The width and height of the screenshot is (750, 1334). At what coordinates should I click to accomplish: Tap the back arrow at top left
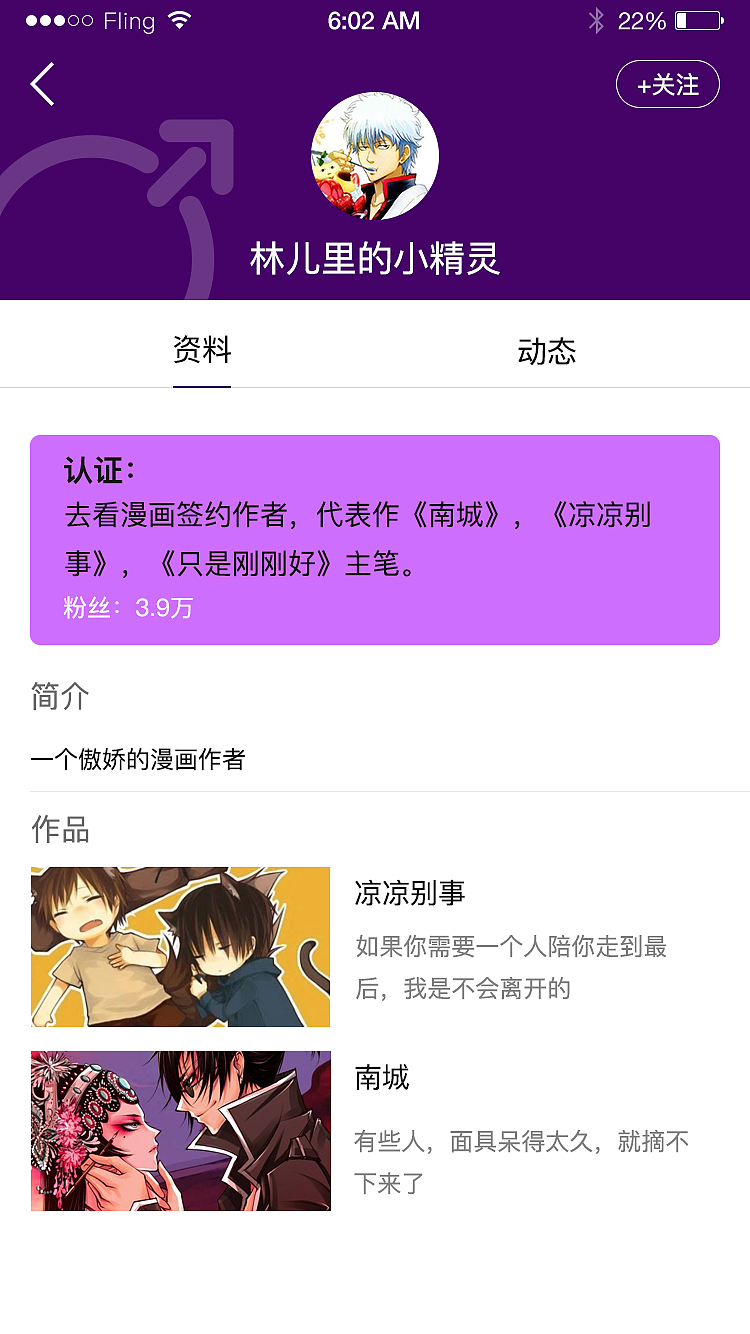42,84
